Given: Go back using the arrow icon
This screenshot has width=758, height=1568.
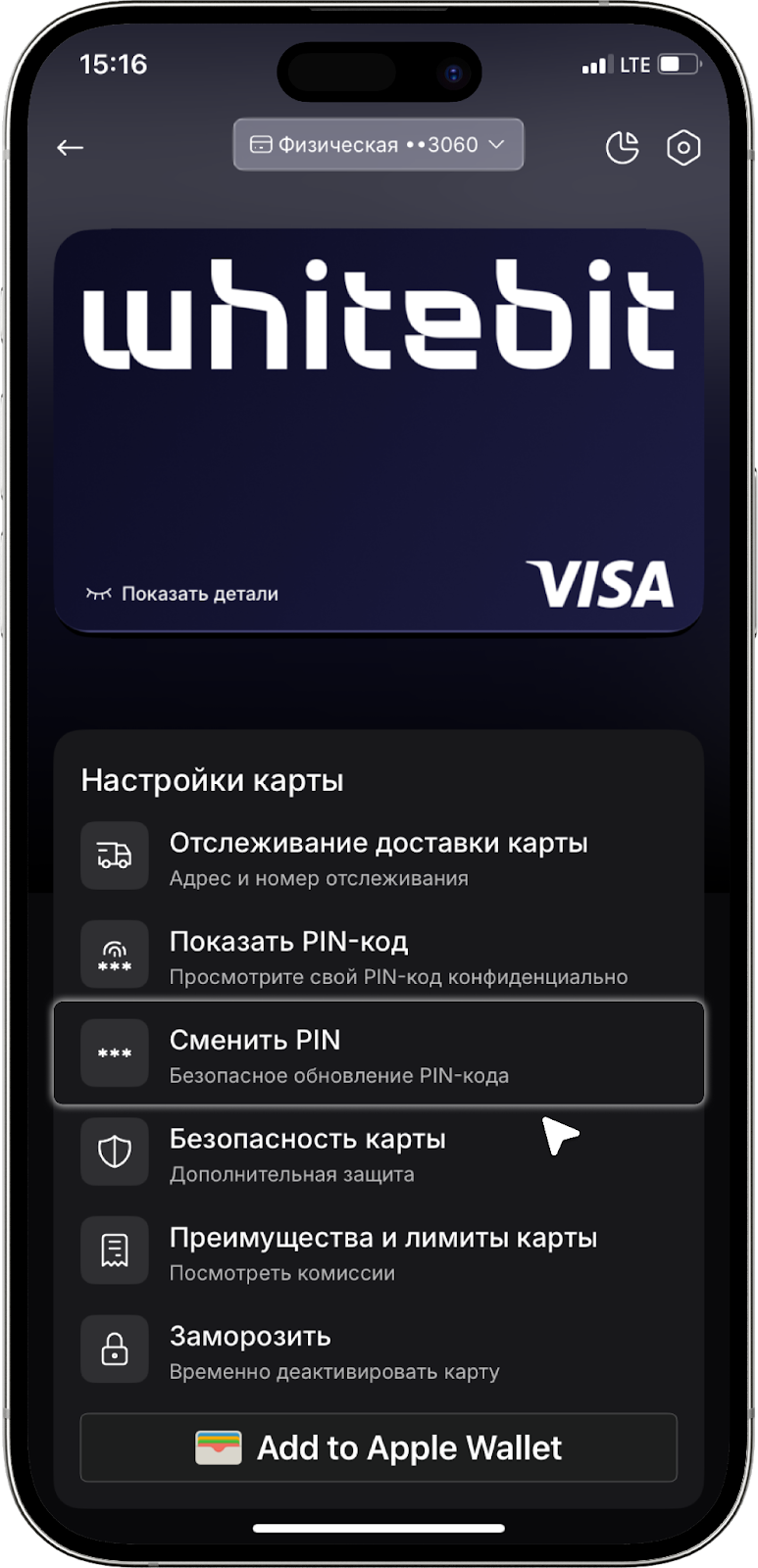Looking at the screenshot, I should (x=70, y=148).
